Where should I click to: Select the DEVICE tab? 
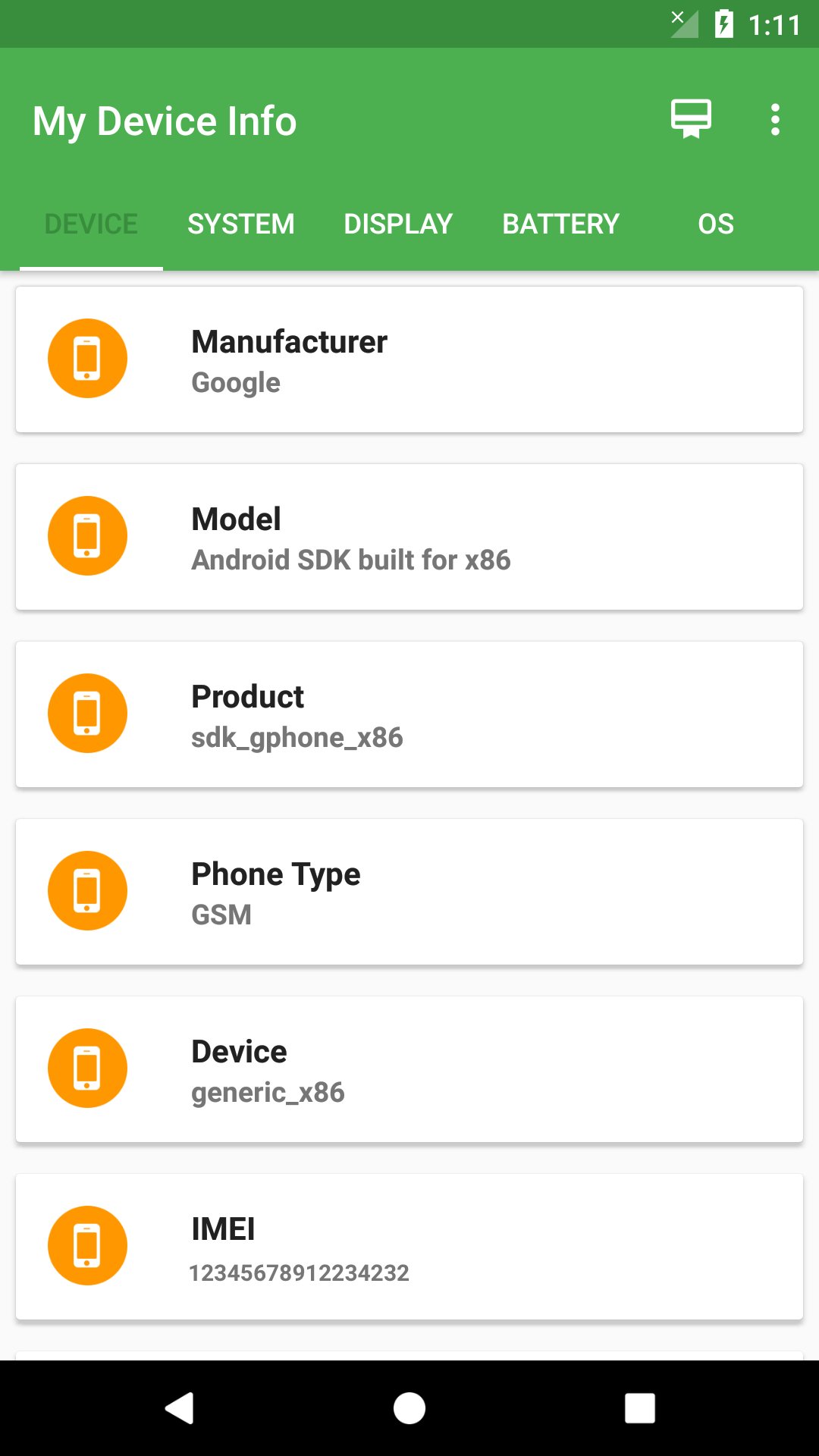tap(89, 224)
